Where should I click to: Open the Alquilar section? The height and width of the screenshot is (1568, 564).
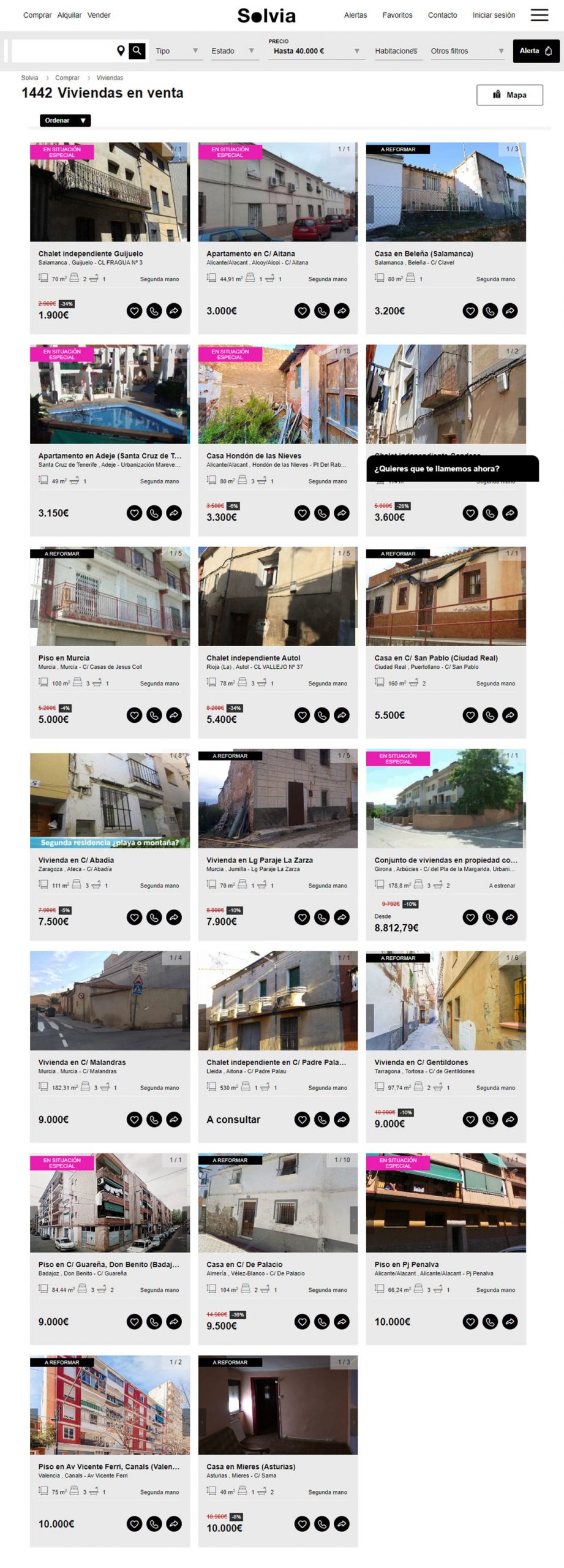click(x=69, y=15)
